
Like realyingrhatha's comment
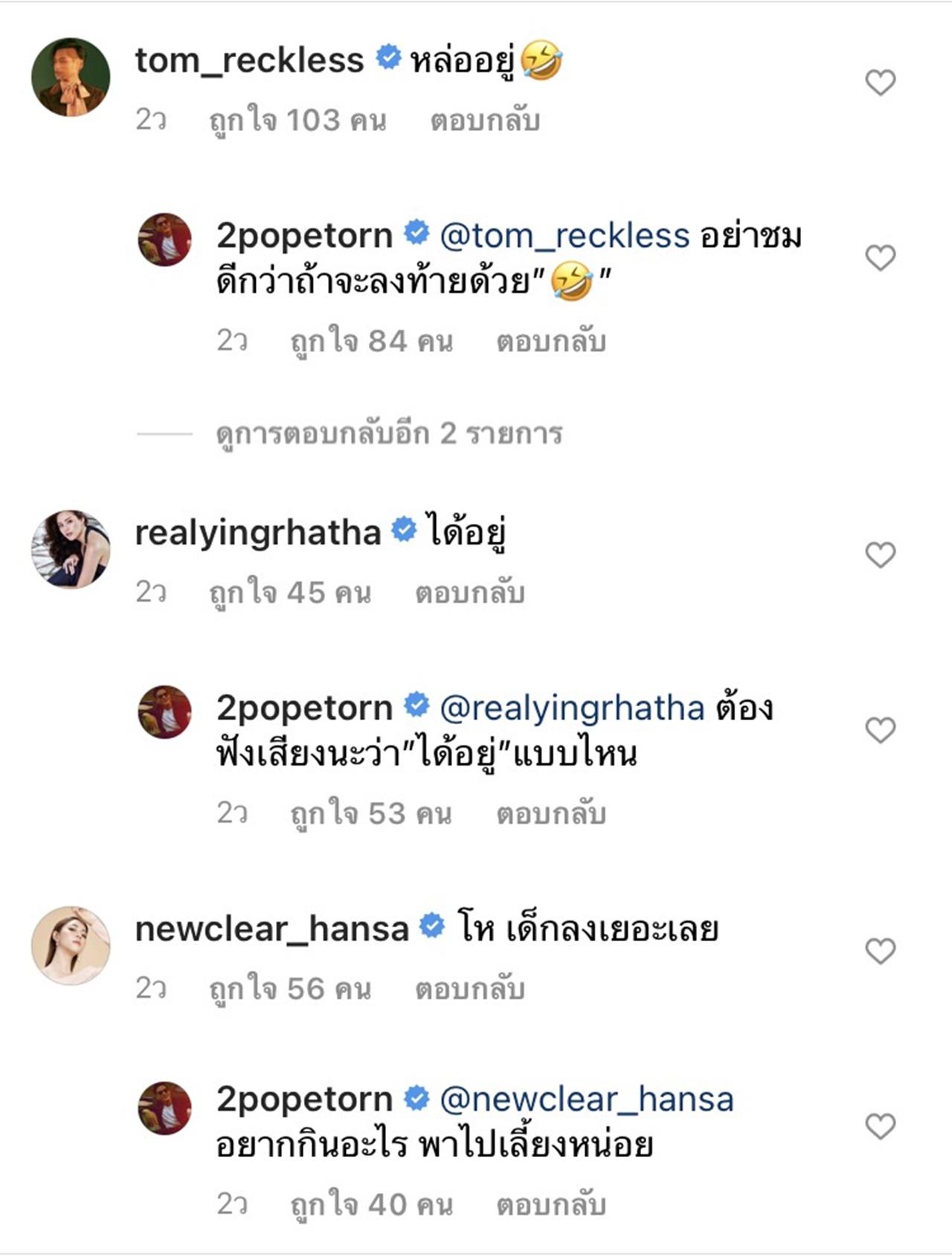[881, 555]
